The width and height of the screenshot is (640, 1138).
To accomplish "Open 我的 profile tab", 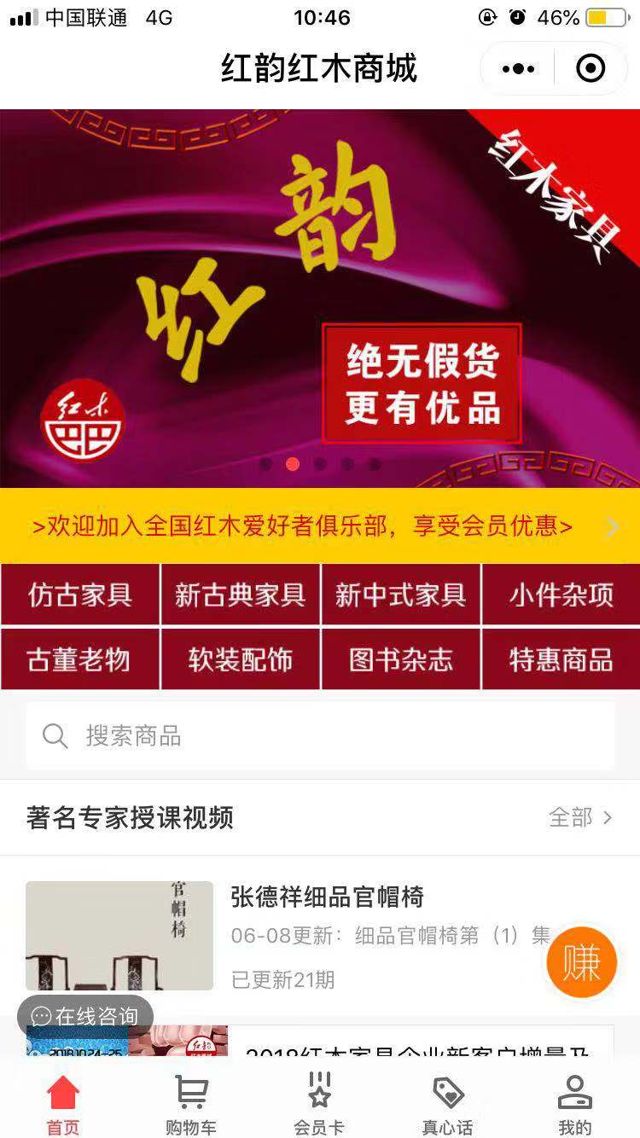I will click(575, 1104).
